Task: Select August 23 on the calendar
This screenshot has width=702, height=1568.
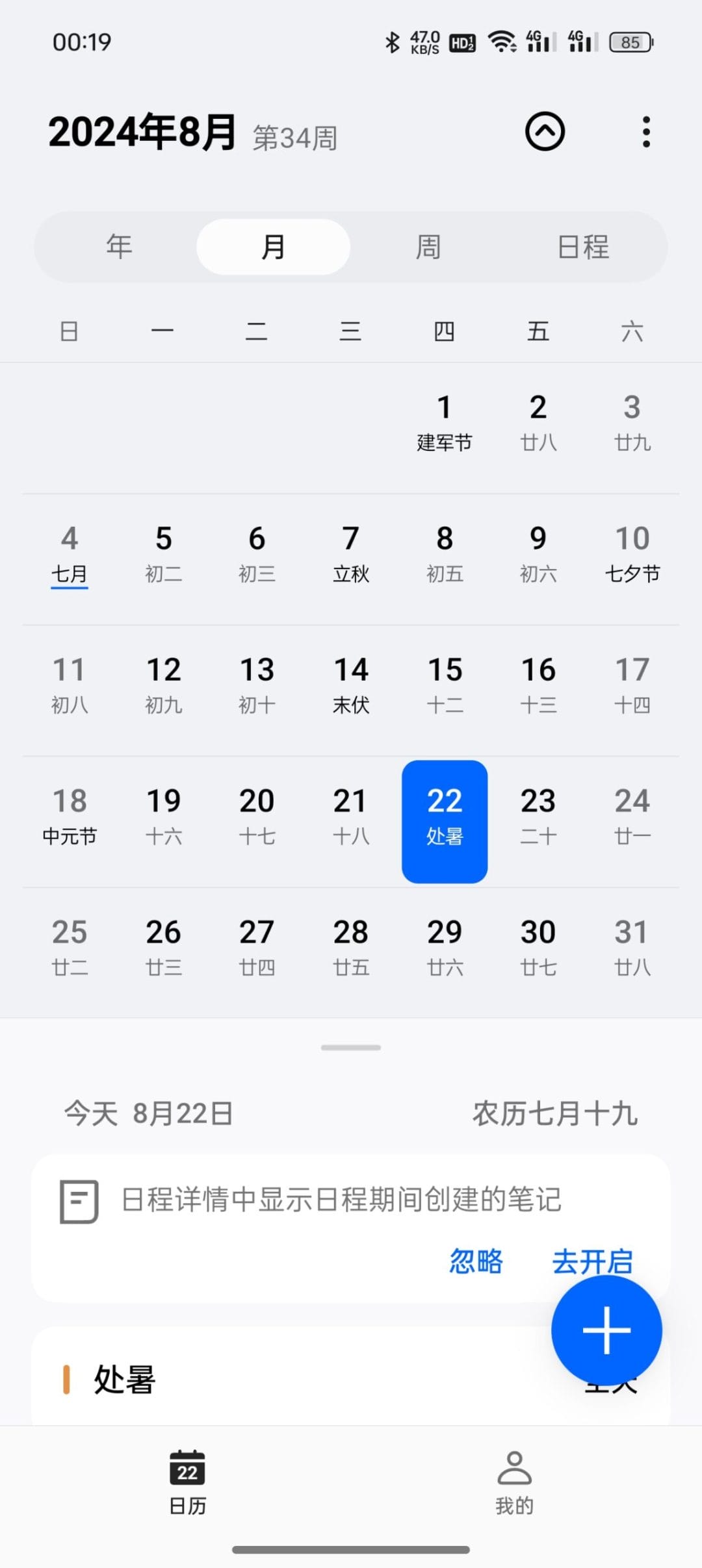Action: click(x=538, y=816)
